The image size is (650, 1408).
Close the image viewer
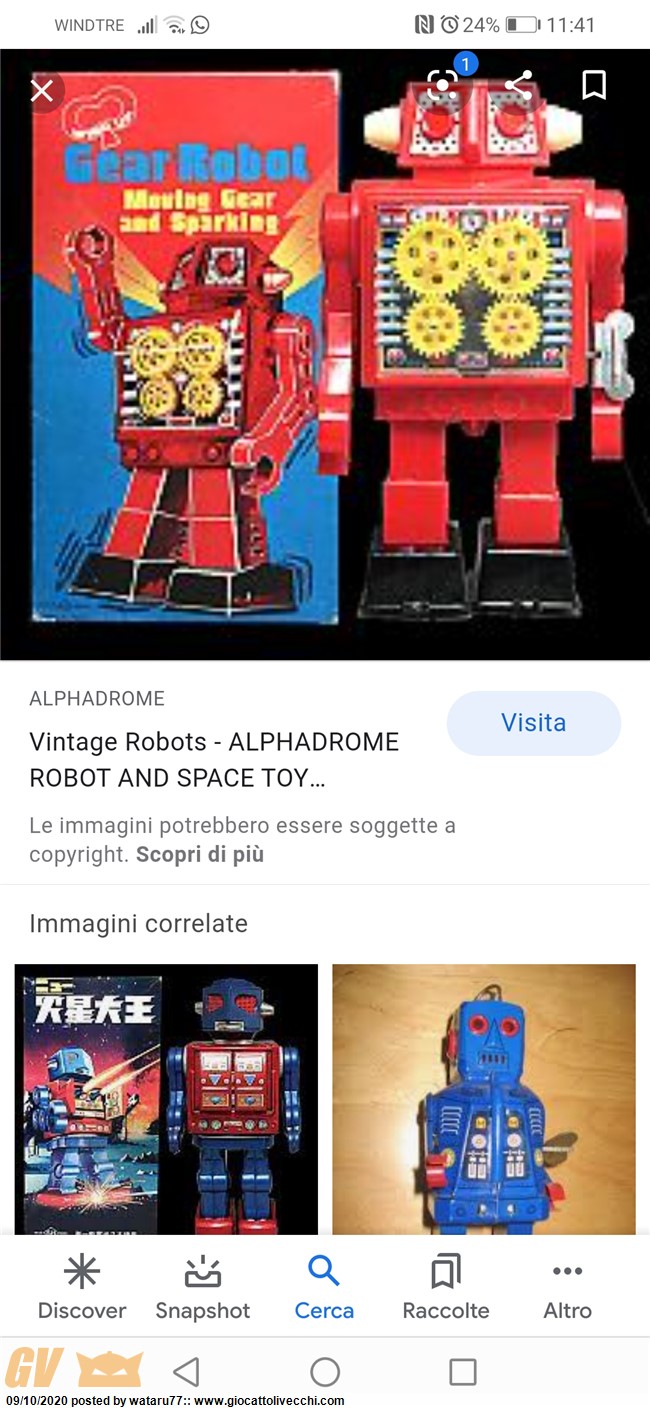pyautogui.click(x=42, y=92)
